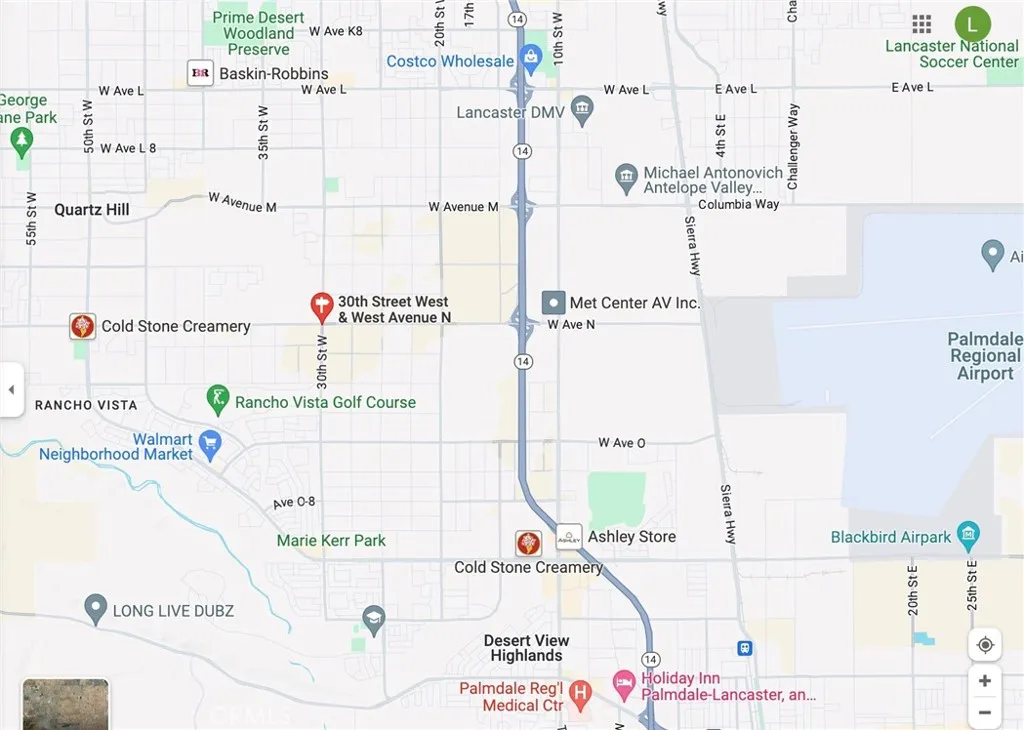Select Walmart Neighborhood Market marker
The width and height of the screenshot is (1024, 730).
coord(209,443)
